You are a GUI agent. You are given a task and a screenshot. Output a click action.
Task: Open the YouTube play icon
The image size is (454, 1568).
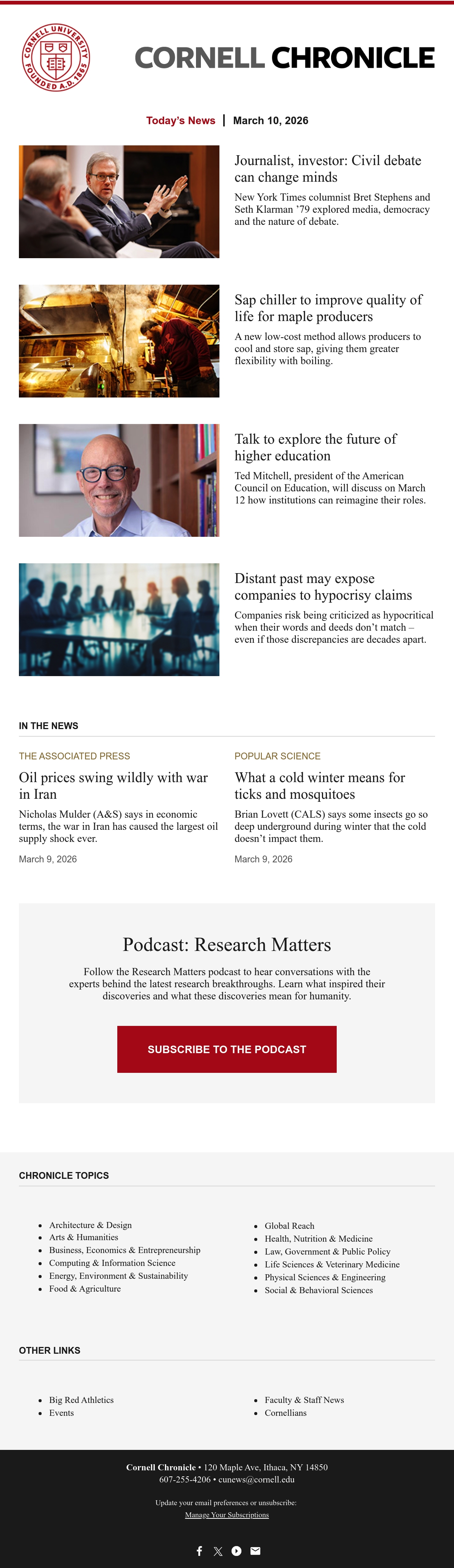tap(236, 1550)
